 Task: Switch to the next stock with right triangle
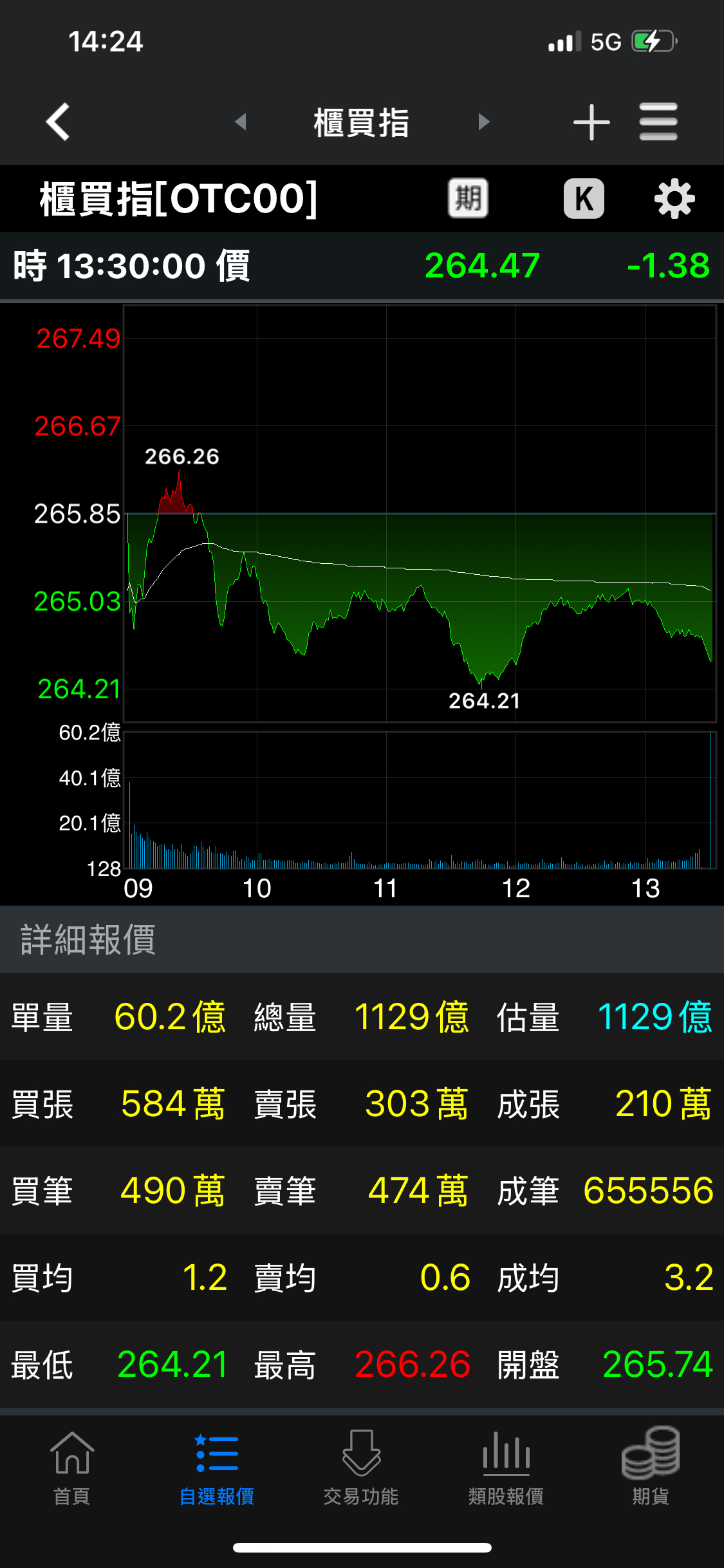(x=484, y=122)
